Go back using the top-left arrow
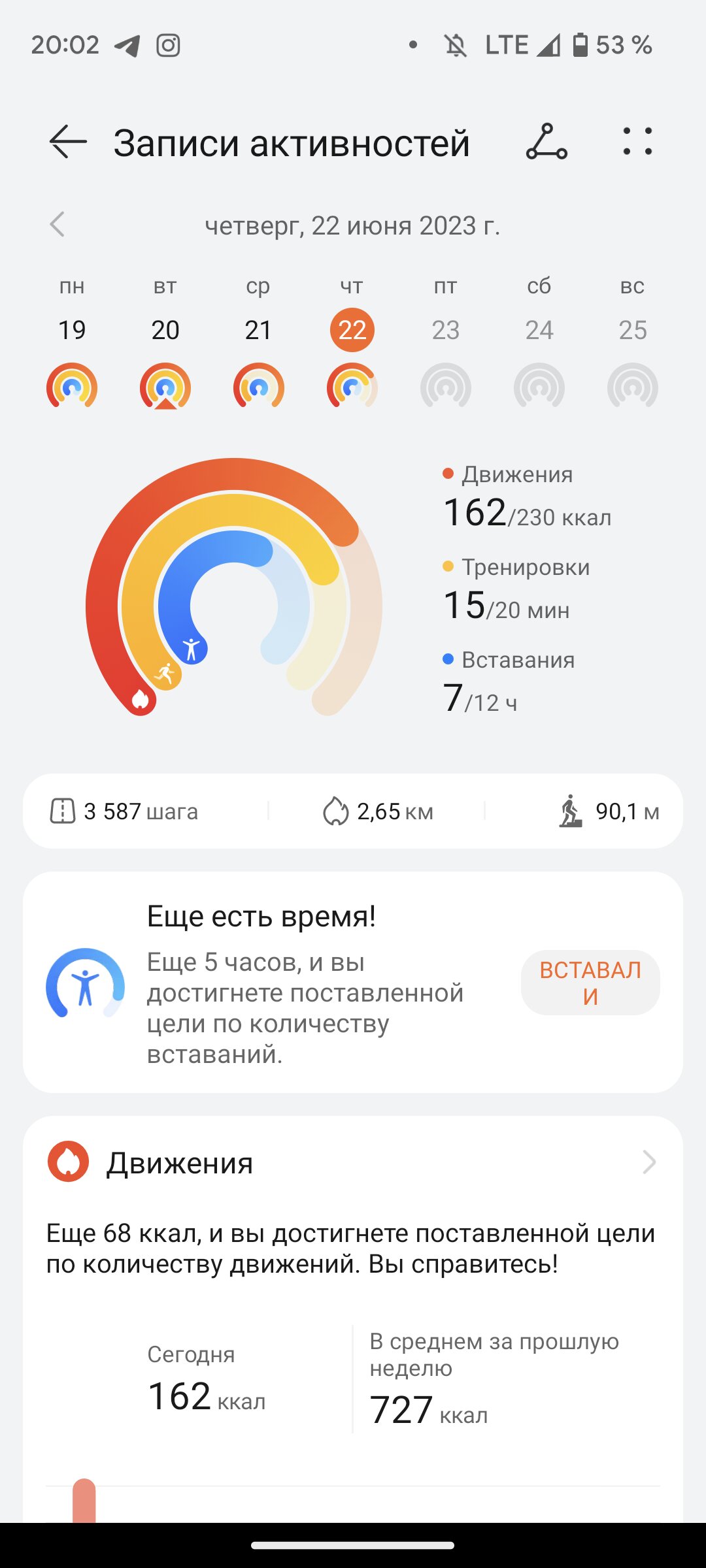This screenshot has width=706, height=1568. coord(68,142)
